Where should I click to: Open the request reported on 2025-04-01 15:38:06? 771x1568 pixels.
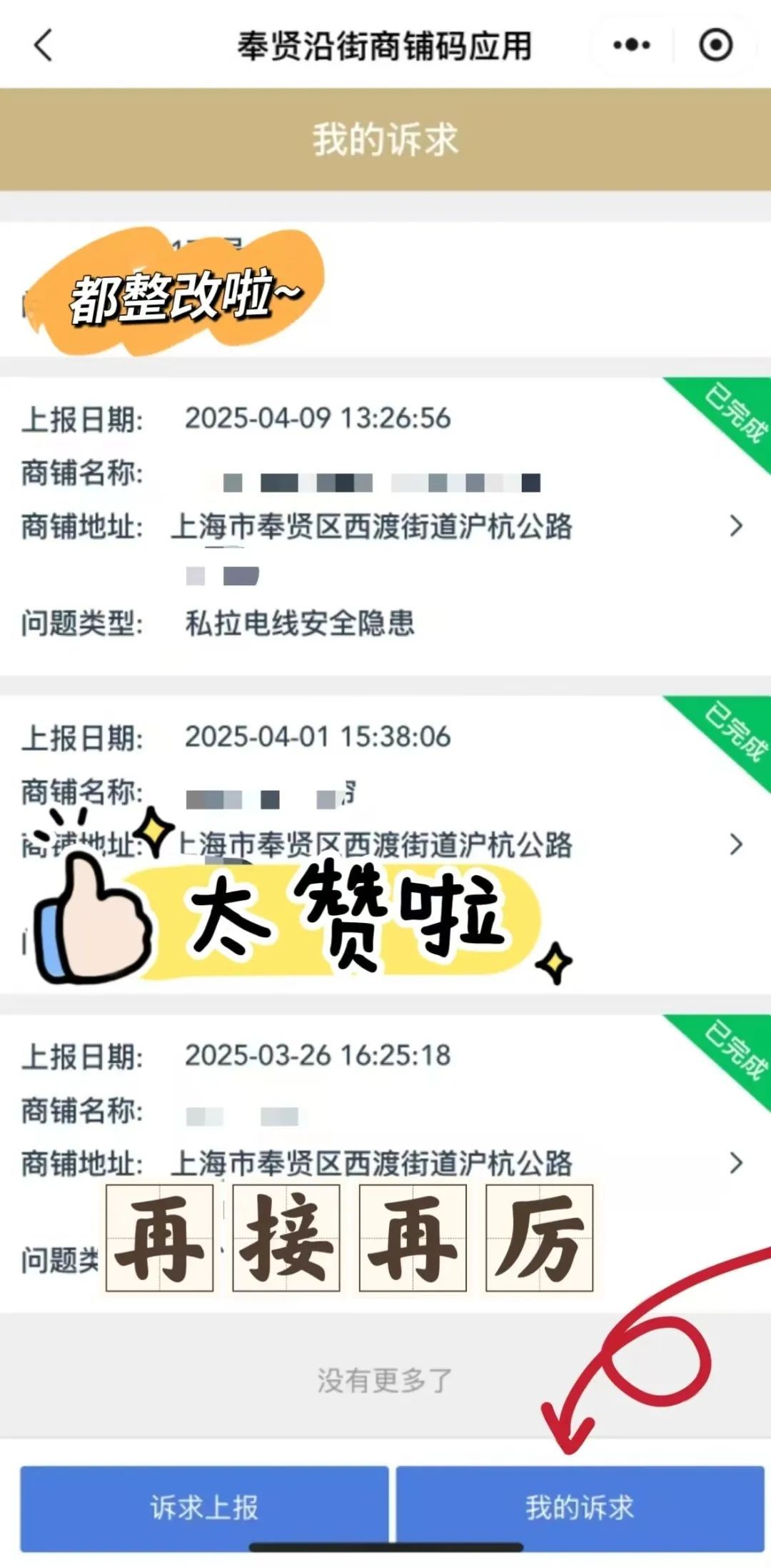coord(736,844)
